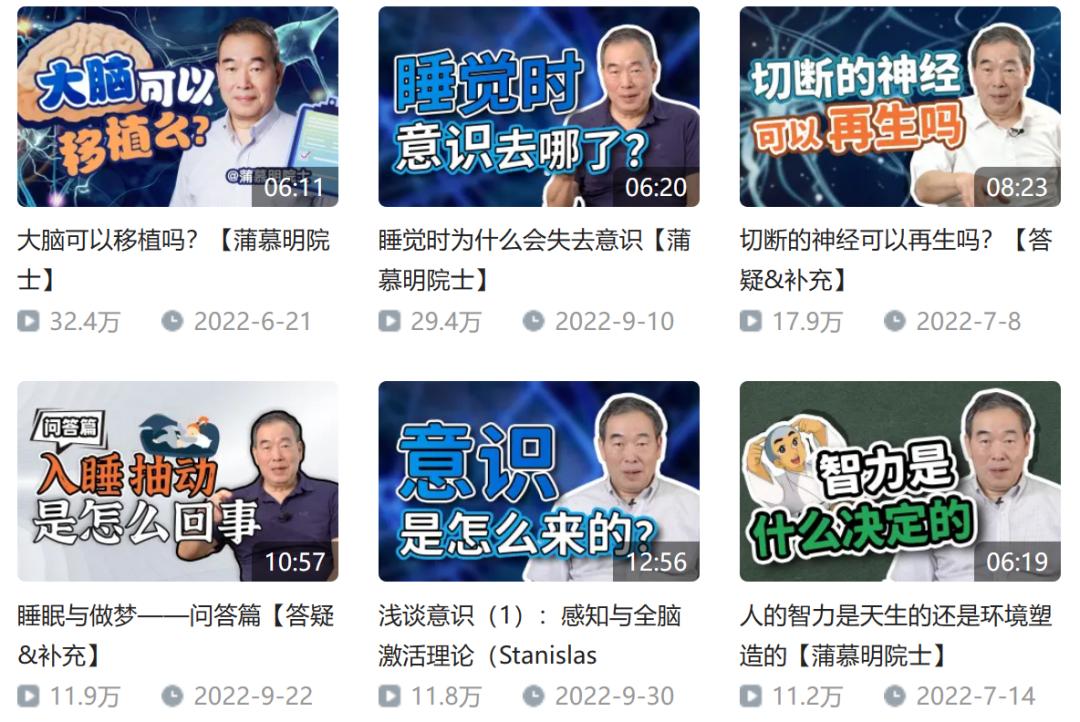Screen dimensions: 1080x722
Task: Play the video 睡觉时为什么会失去意识
Action: pos(538,107)
